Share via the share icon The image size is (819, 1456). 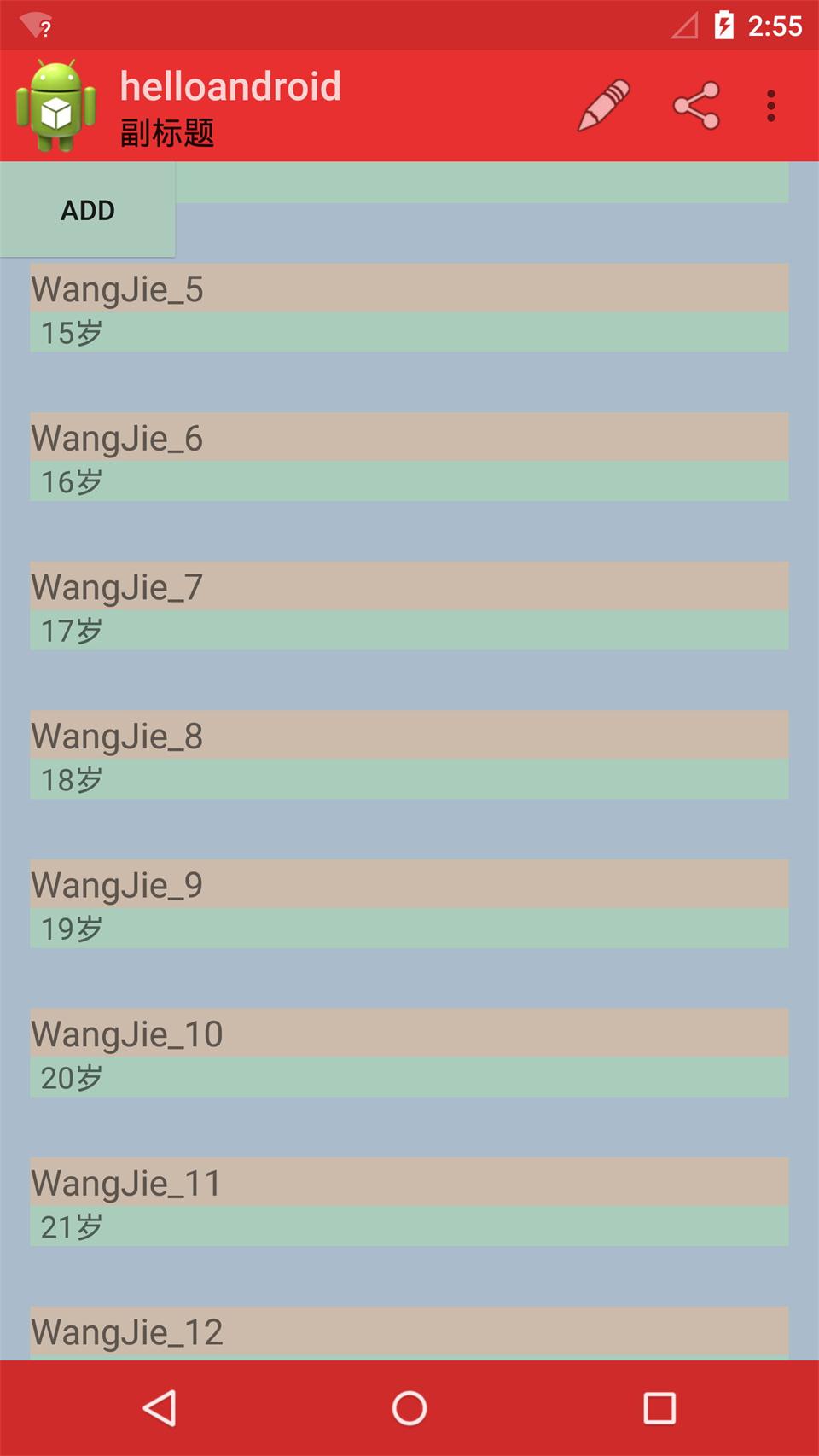[696, 106]
